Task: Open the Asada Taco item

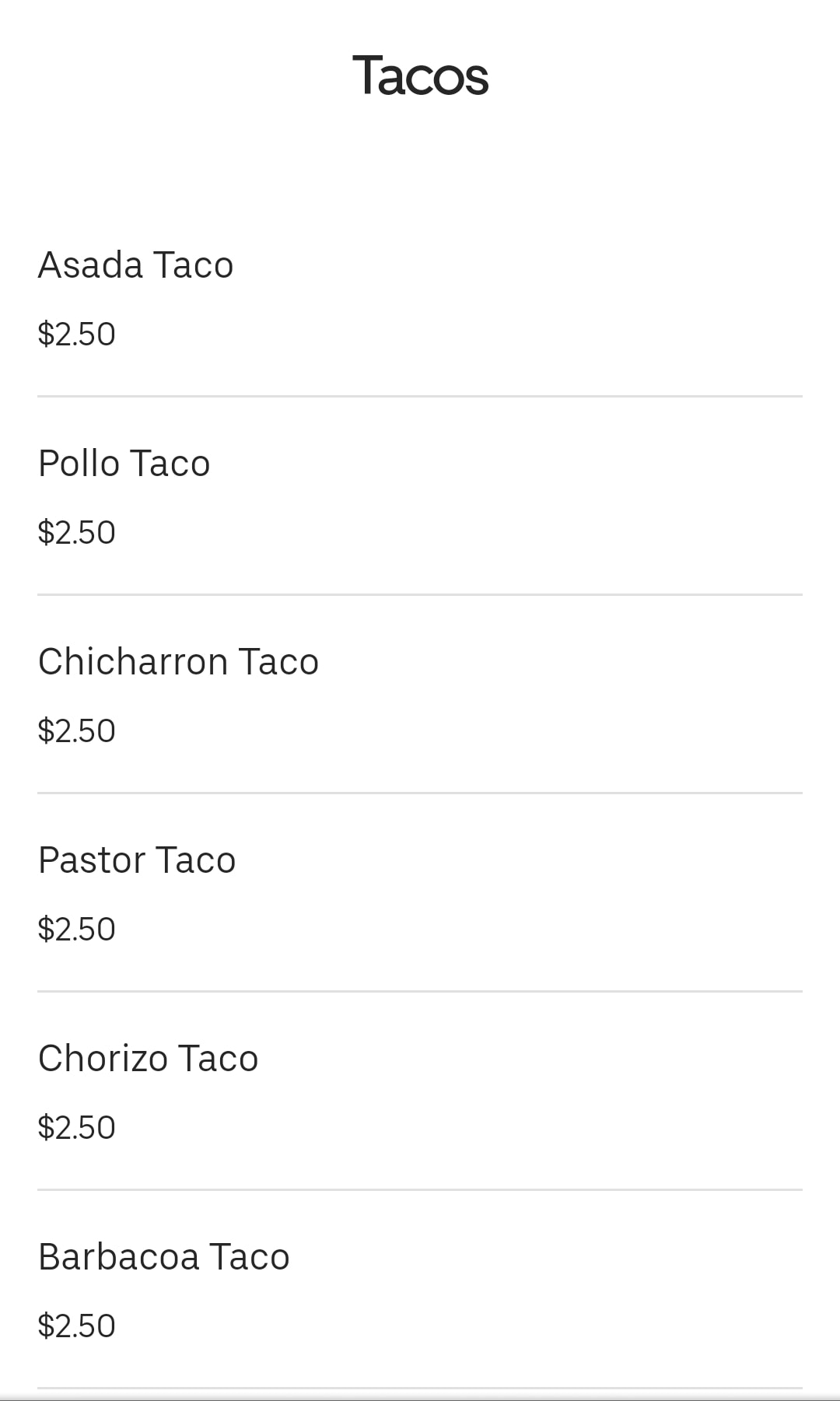Action: coord(136,265)
